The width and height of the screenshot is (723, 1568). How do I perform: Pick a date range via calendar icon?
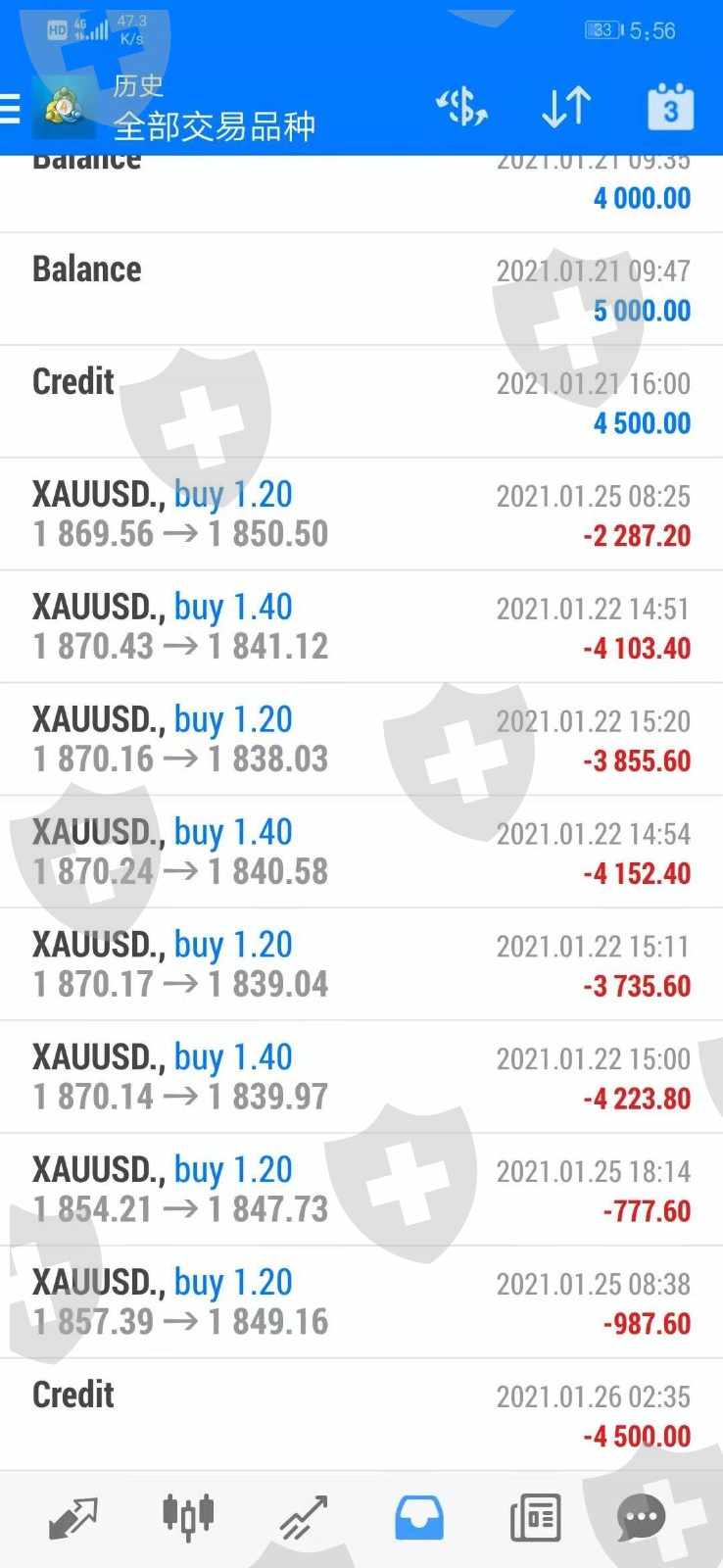pyautogui.click(x=670, y=107)
